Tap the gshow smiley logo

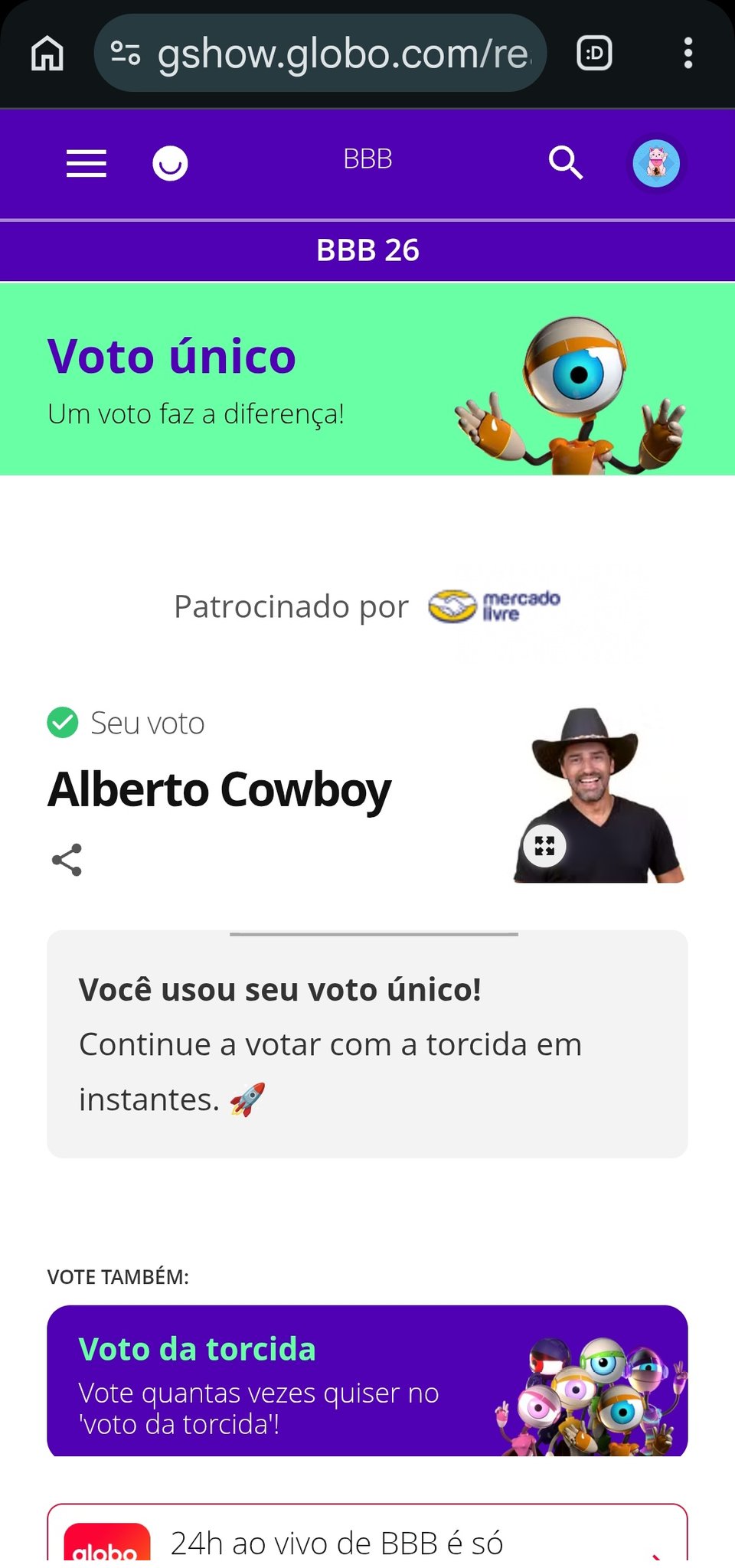tap(170, 163)
